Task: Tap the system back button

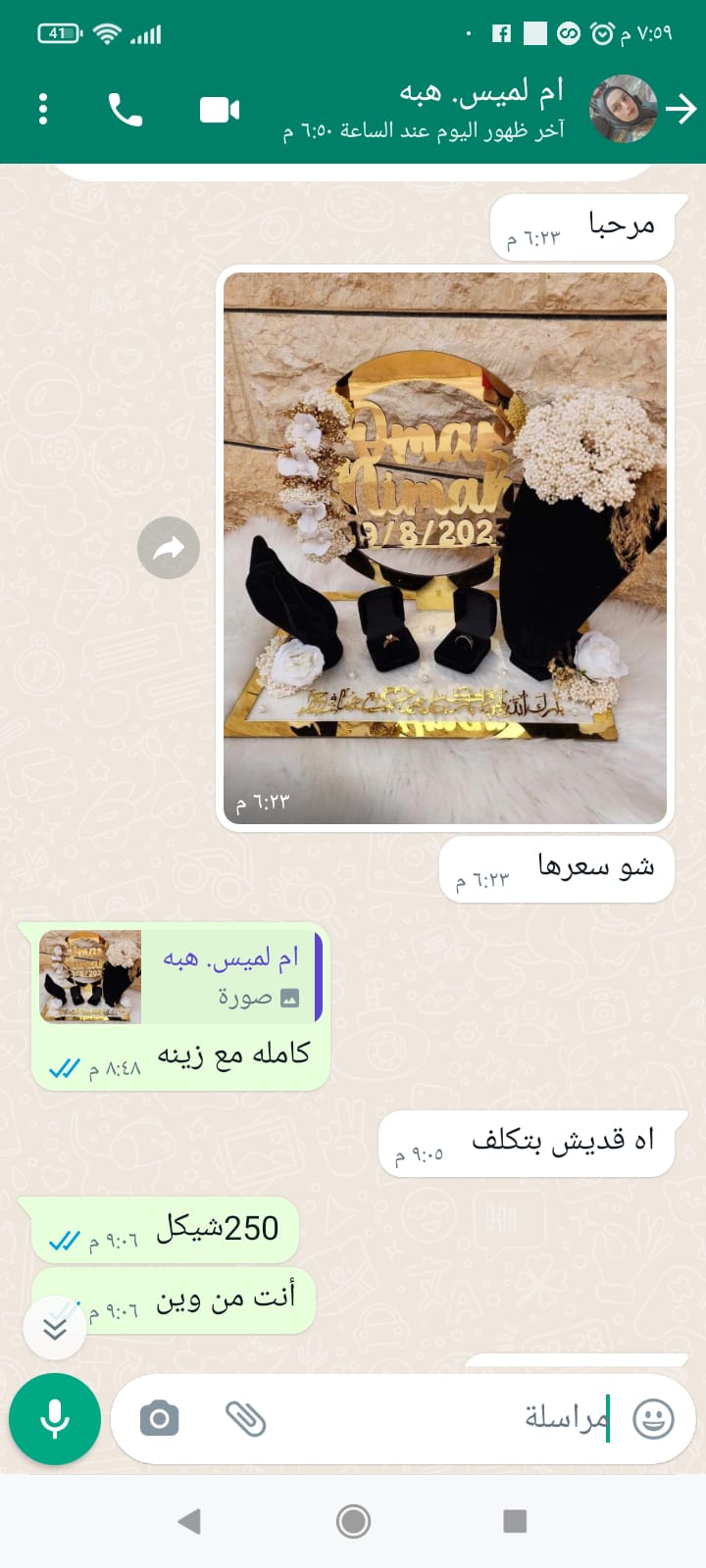Action: (x=189, y=1521)
